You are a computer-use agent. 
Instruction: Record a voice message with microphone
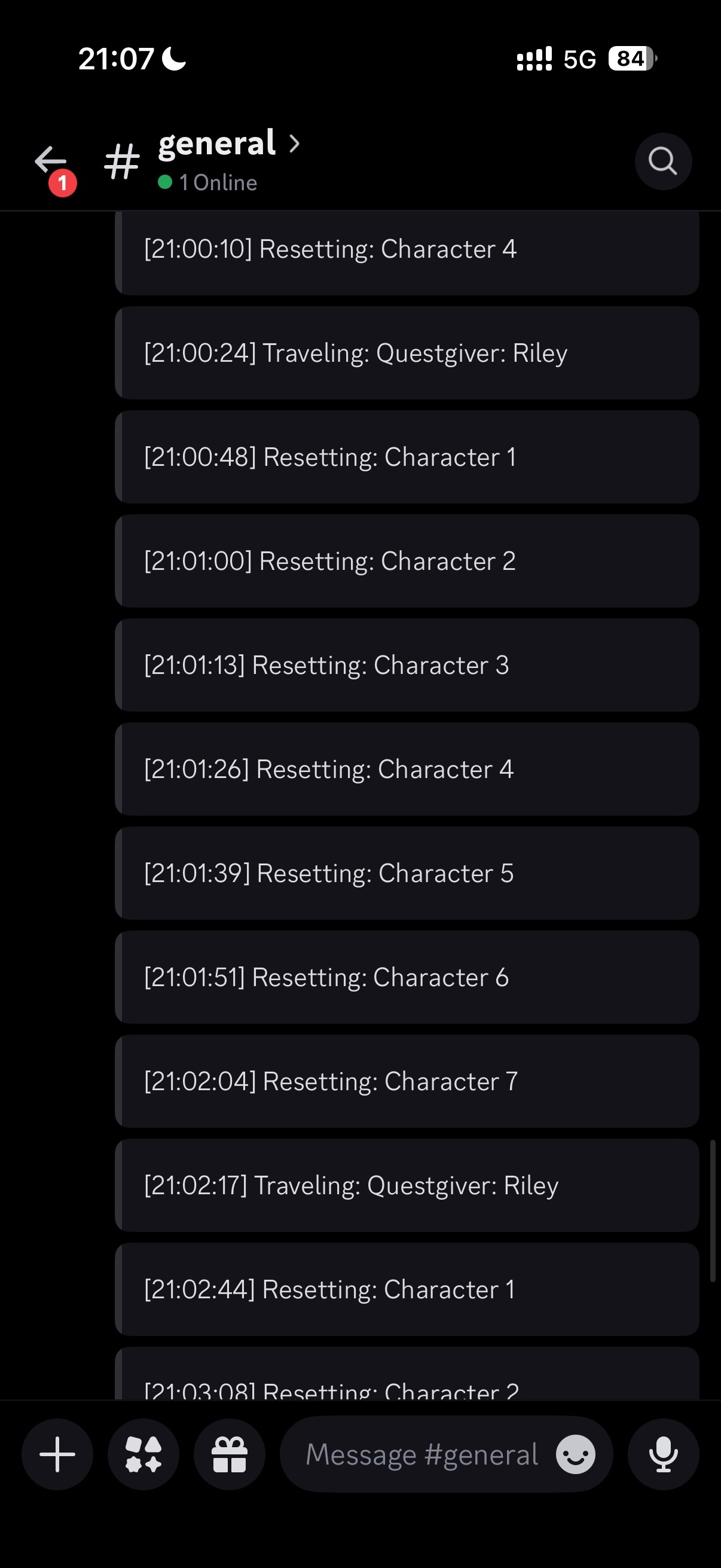point(662,1454)
